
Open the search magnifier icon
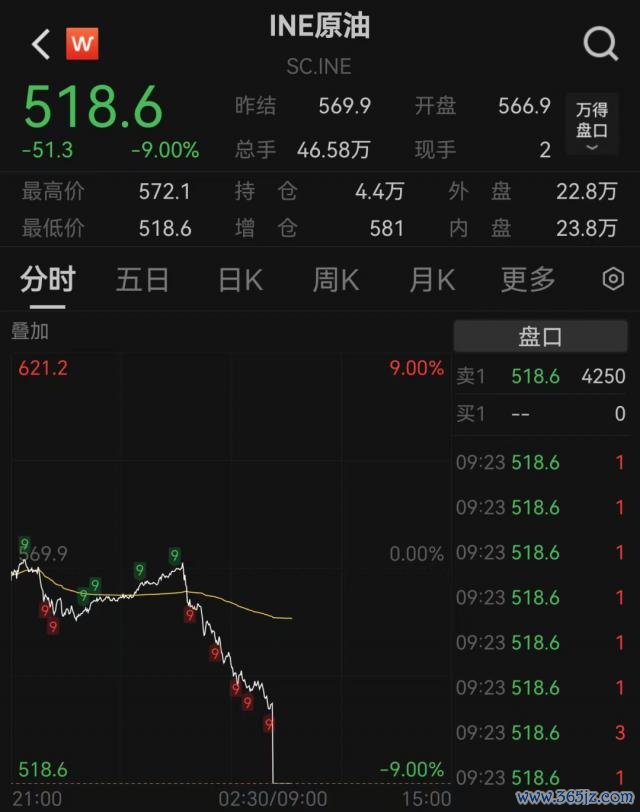coord(600,44)
